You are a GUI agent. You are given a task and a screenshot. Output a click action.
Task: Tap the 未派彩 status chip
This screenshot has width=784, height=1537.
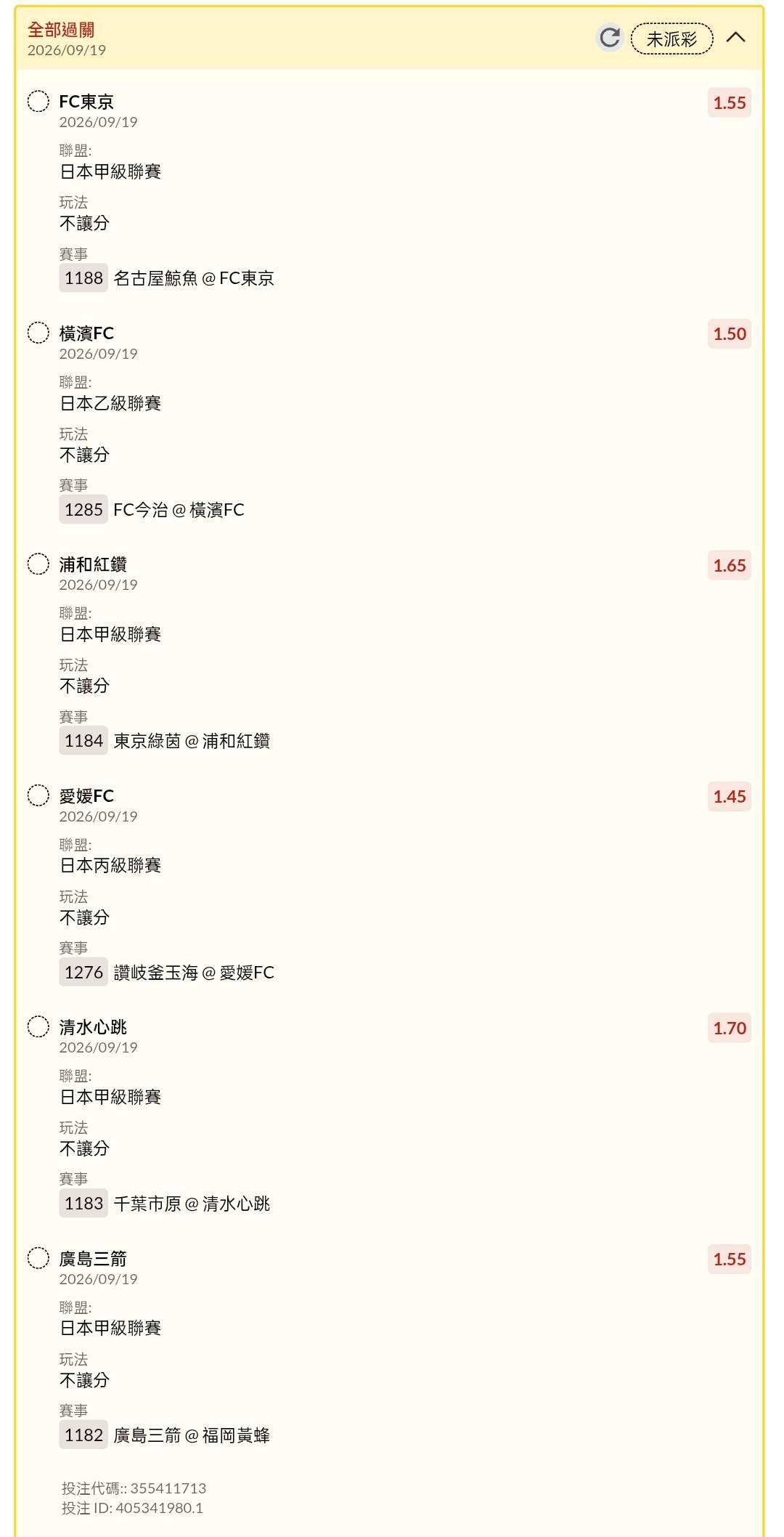click(672, 38)
